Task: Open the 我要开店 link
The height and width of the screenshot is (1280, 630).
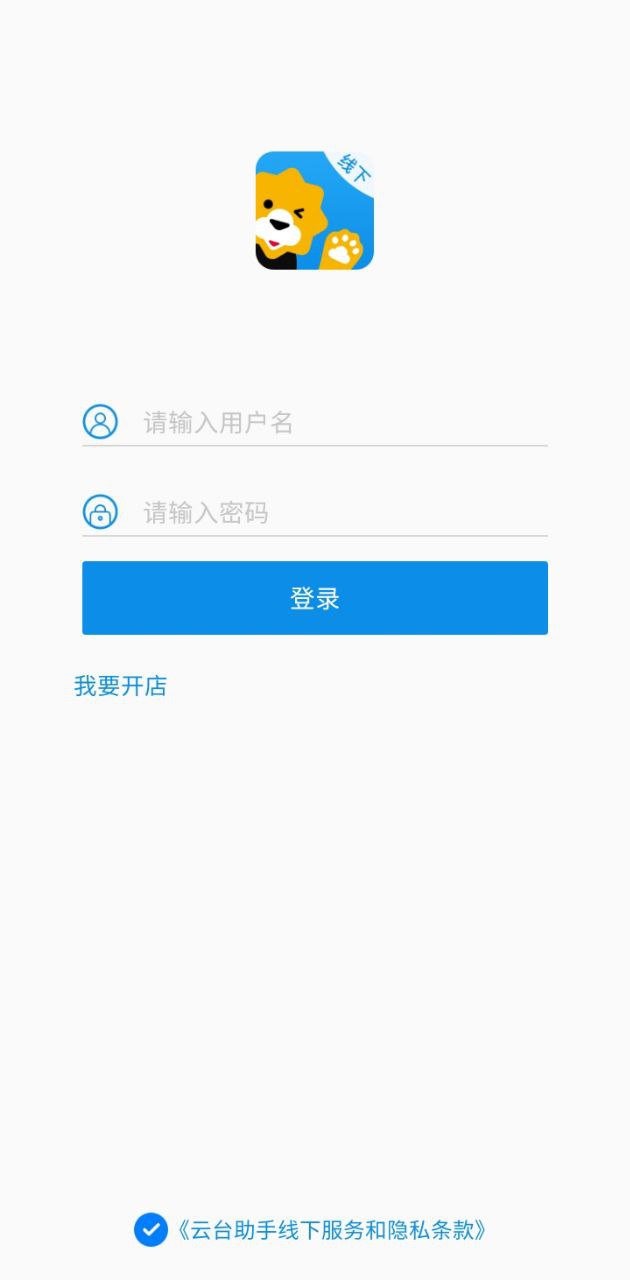Action: [120, 686]
